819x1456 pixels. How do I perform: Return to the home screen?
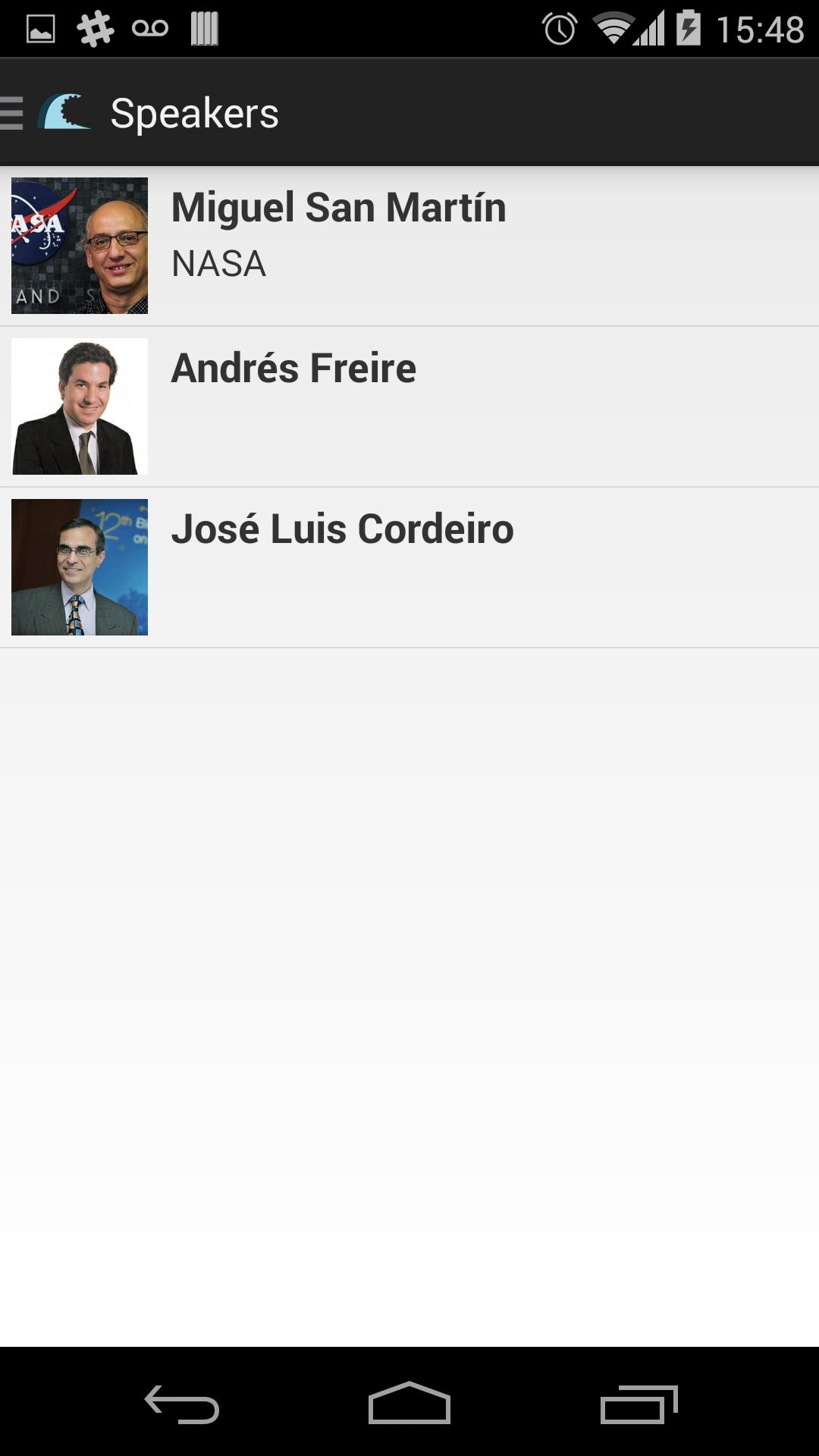click(x=409, y=1404)
